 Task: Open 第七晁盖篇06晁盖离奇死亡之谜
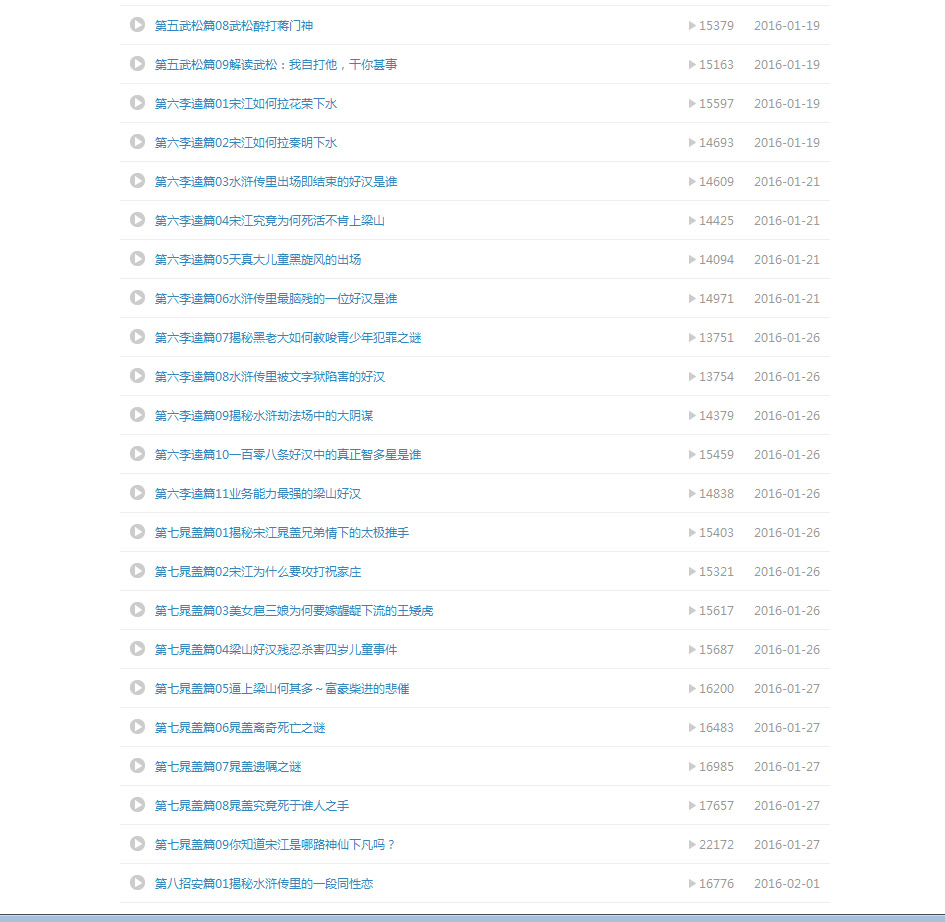[x=239, y=727]
